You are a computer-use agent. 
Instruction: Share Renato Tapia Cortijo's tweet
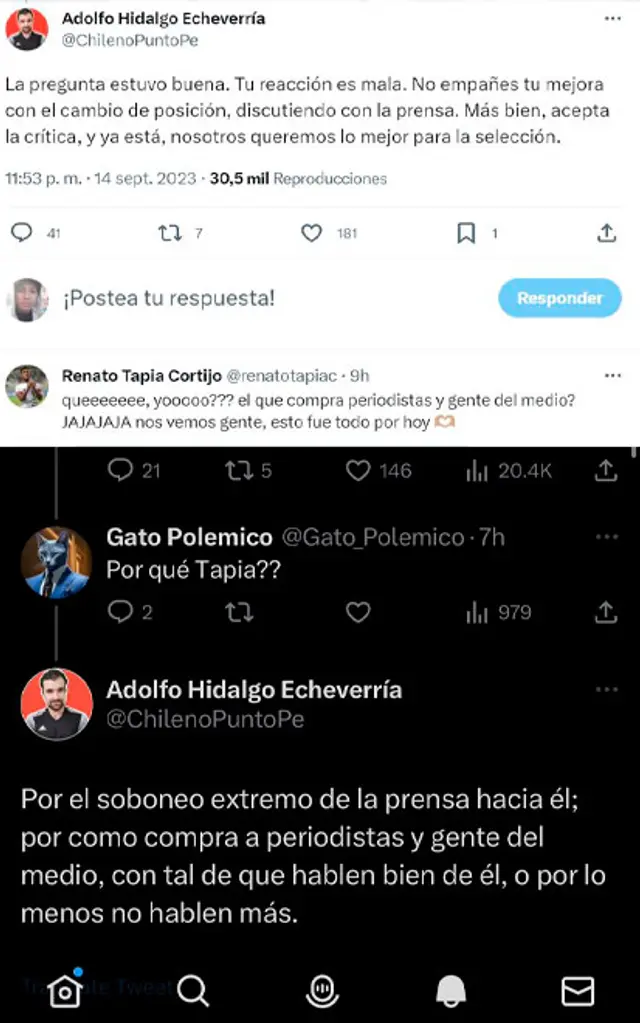(605, 470)
